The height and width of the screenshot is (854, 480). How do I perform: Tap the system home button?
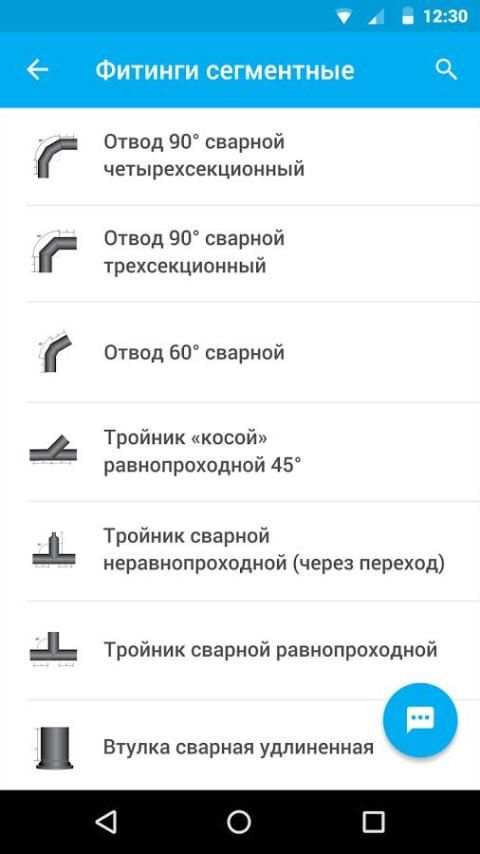click(239, 821)
